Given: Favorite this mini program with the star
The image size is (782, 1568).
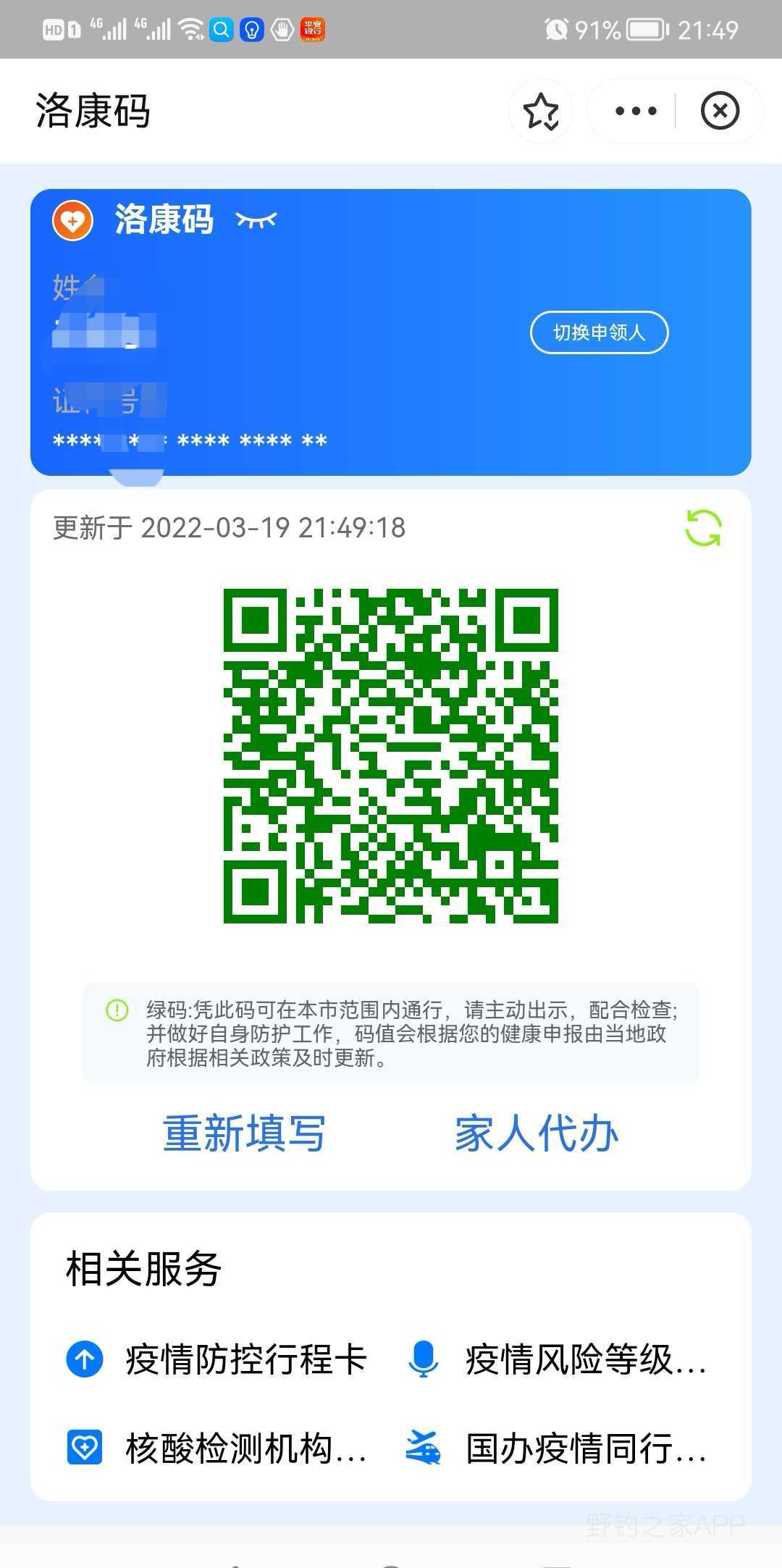Looking at the screenshot, I should click(541, 112).
